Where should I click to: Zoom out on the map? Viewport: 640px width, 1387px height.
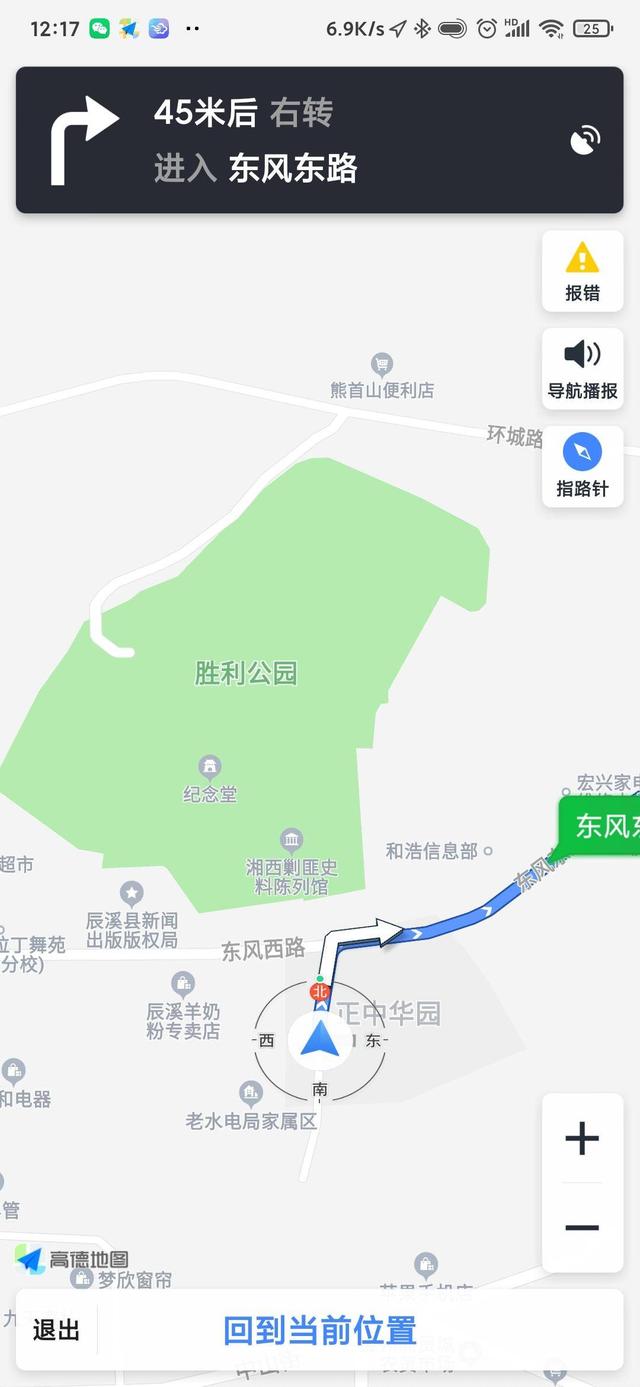pyautogui.click(x=582, y=1228)
